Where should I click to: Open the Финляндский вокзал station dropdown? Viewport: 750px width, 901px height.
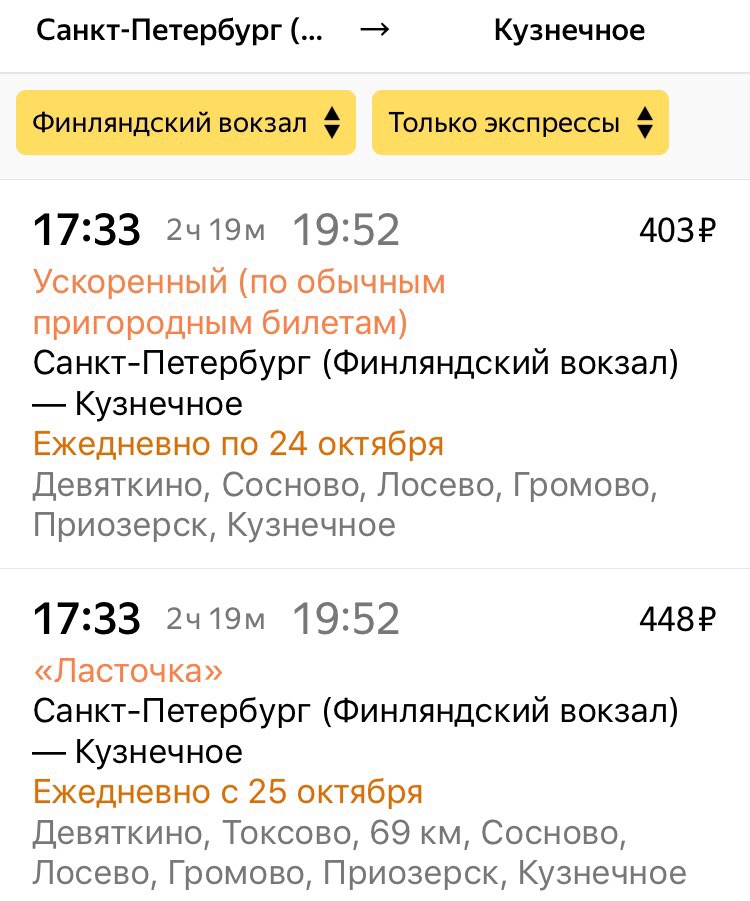(185, 123)
